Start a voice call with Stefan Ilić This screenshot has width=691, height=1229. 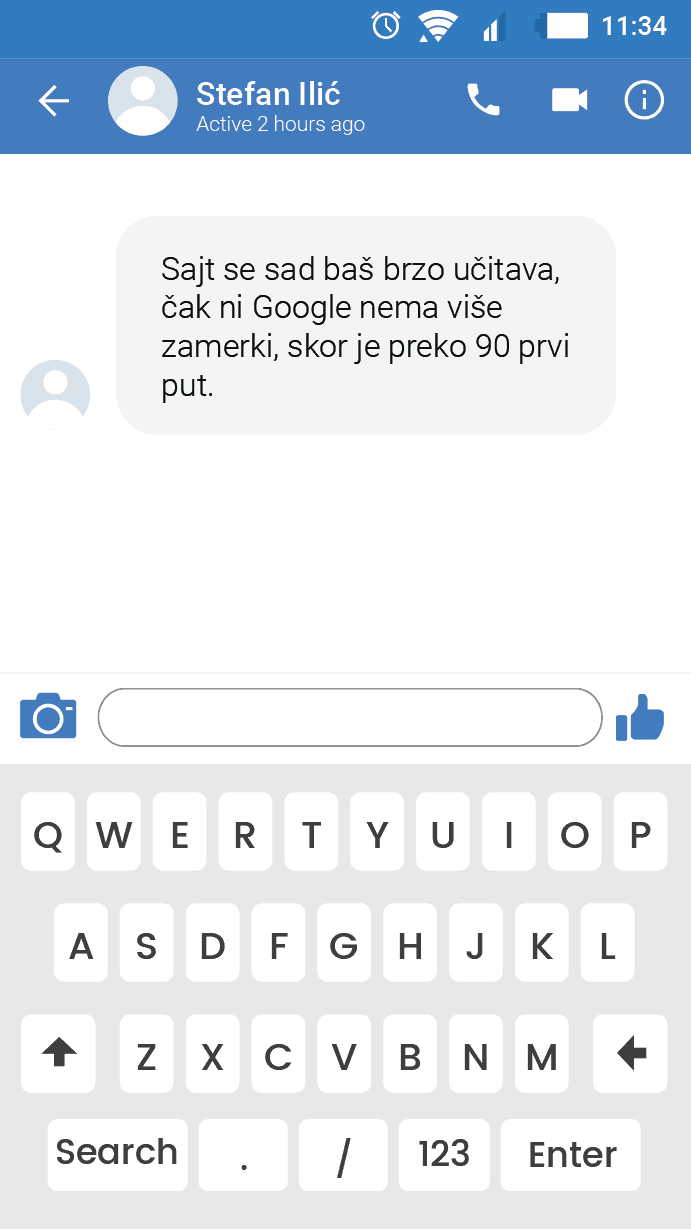[483, 100]
